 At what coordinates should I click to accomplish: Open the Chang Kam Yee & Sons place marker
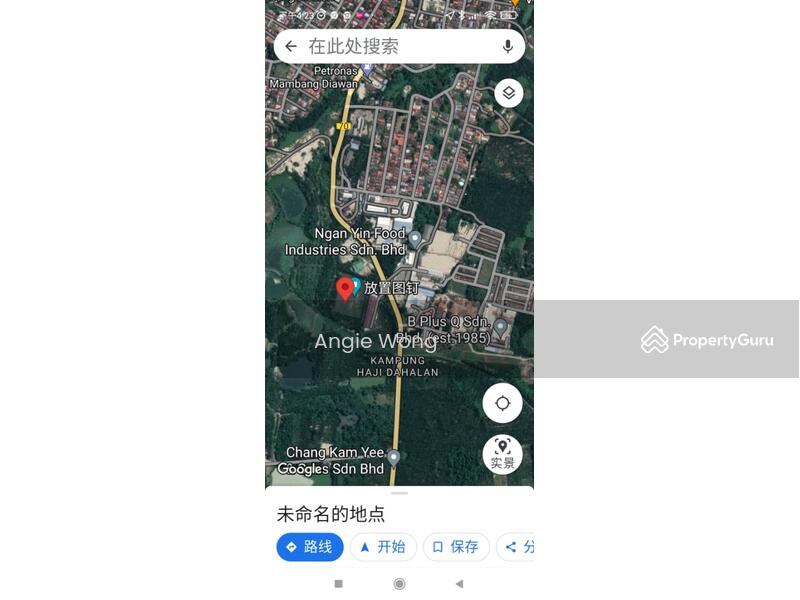(x=393, y=457)
